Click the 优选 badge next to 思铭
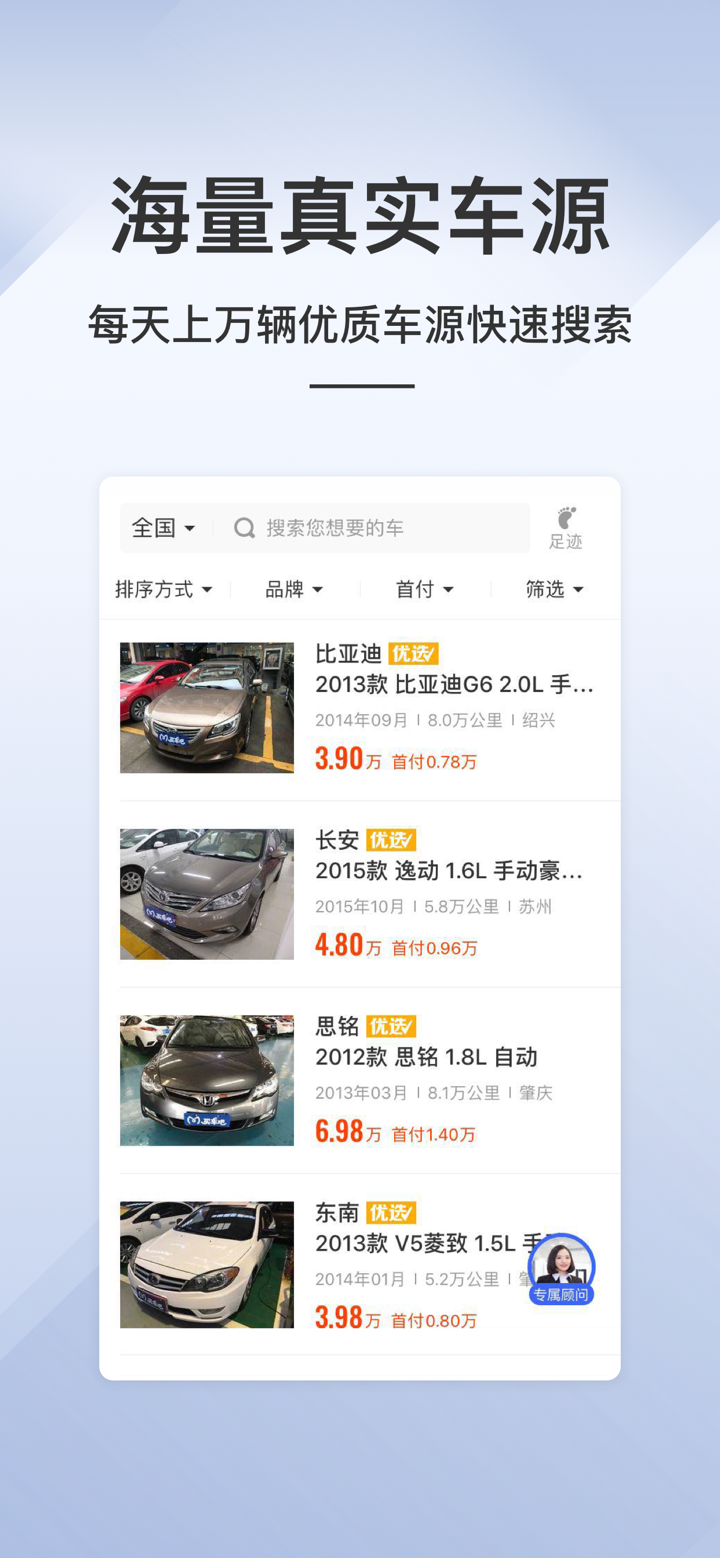This screenshot has width=720, height=1558. pyautogui.click(x=390, y=1026)
